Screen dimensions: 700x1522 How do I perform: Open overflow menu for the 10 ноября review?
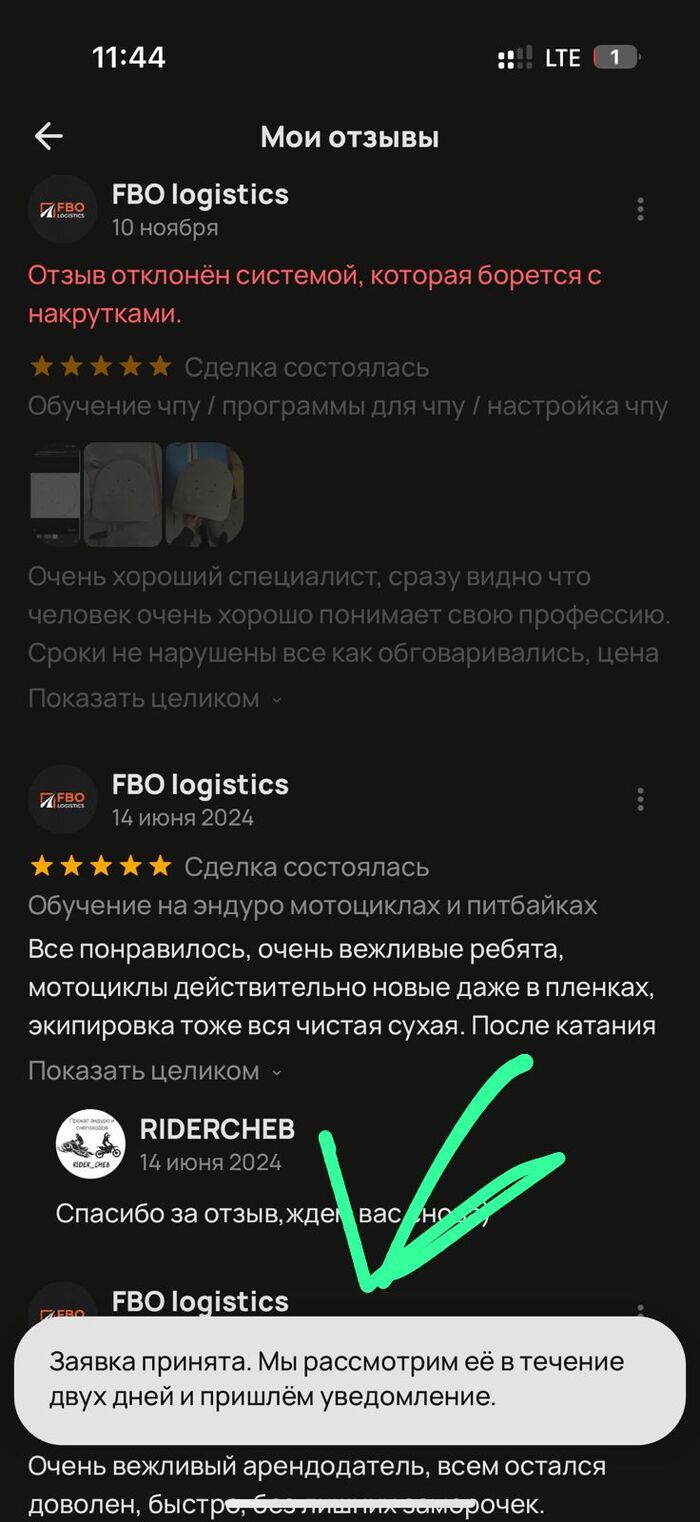640,209
